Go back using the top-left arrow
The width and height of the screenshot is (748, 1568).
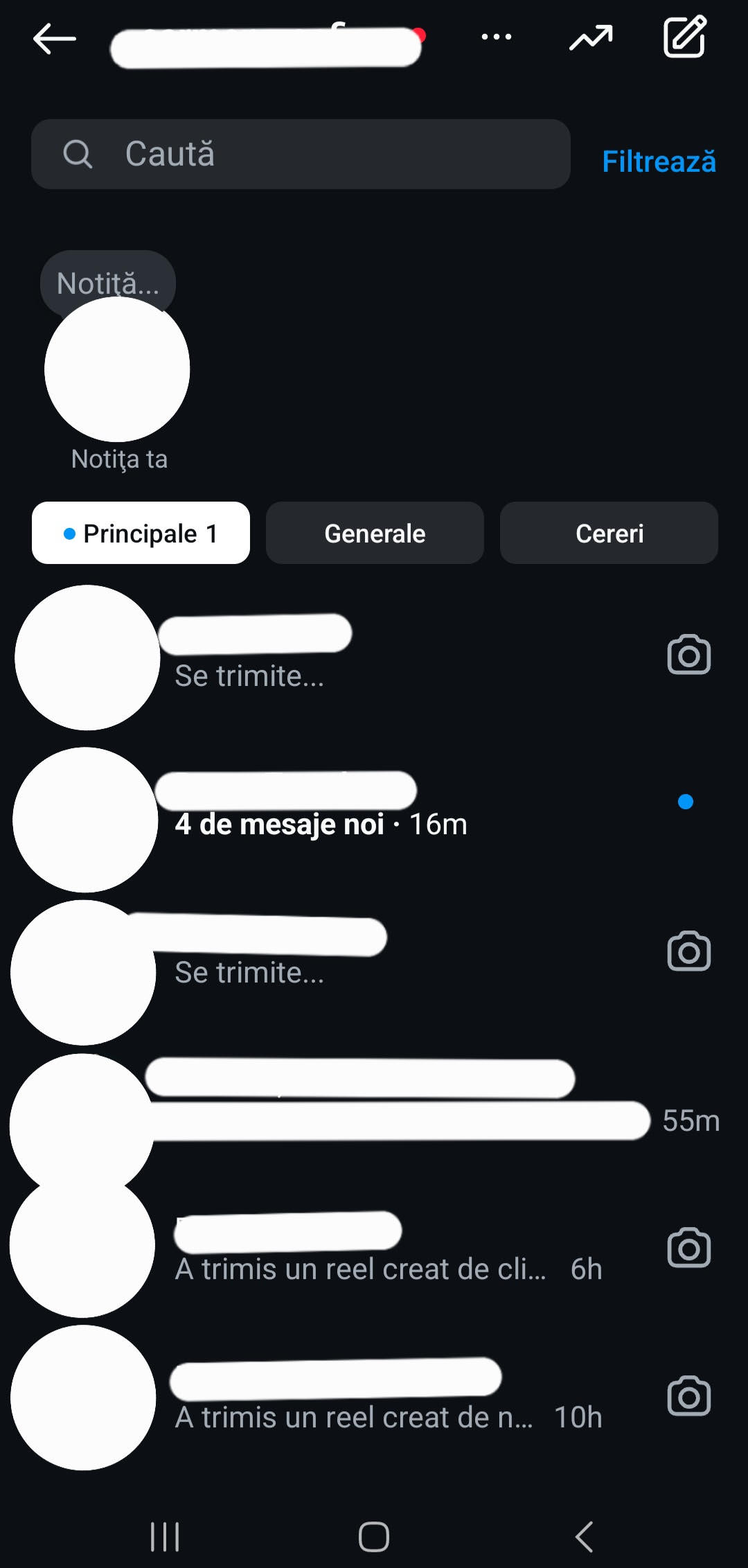tap(54, 39)
